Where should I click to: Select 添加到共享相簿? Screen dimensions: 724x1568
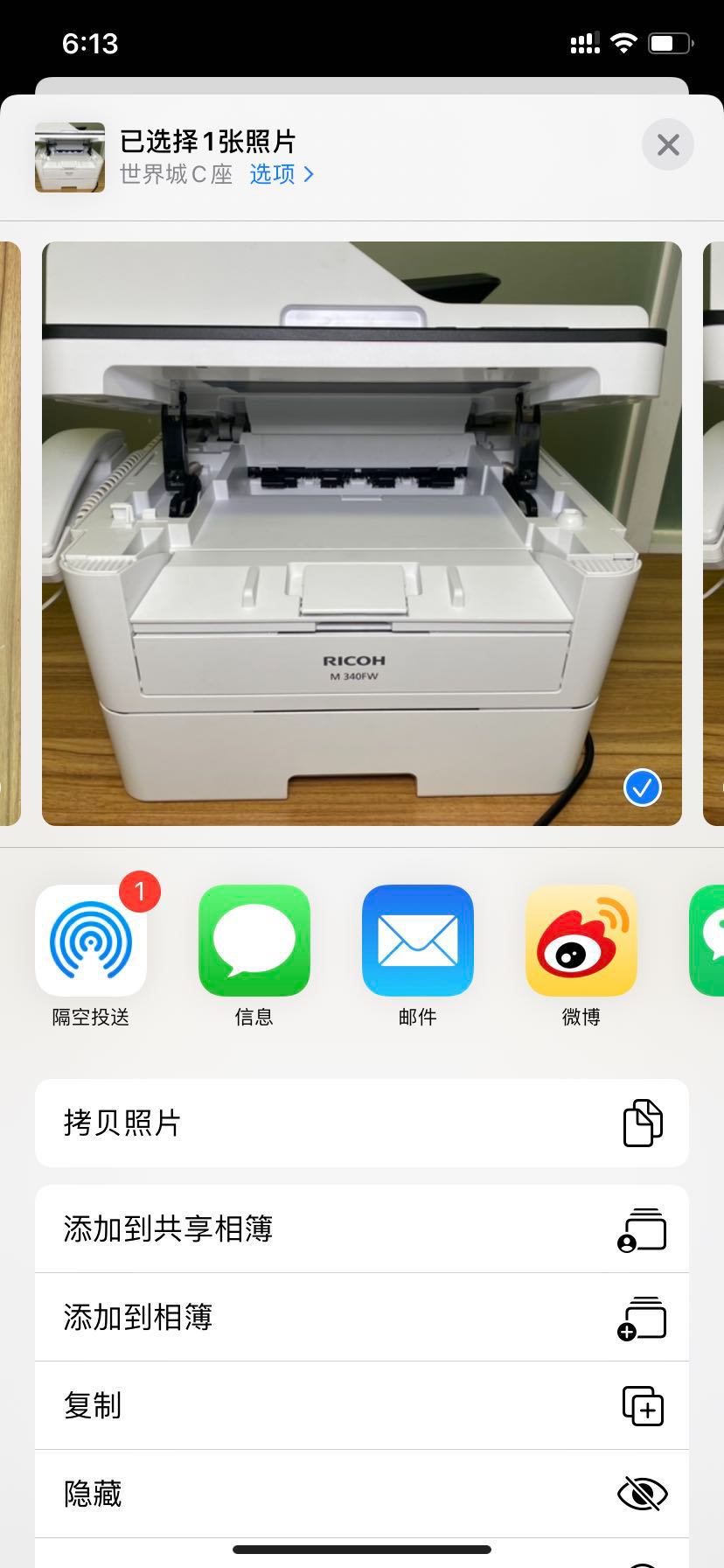362,1229
